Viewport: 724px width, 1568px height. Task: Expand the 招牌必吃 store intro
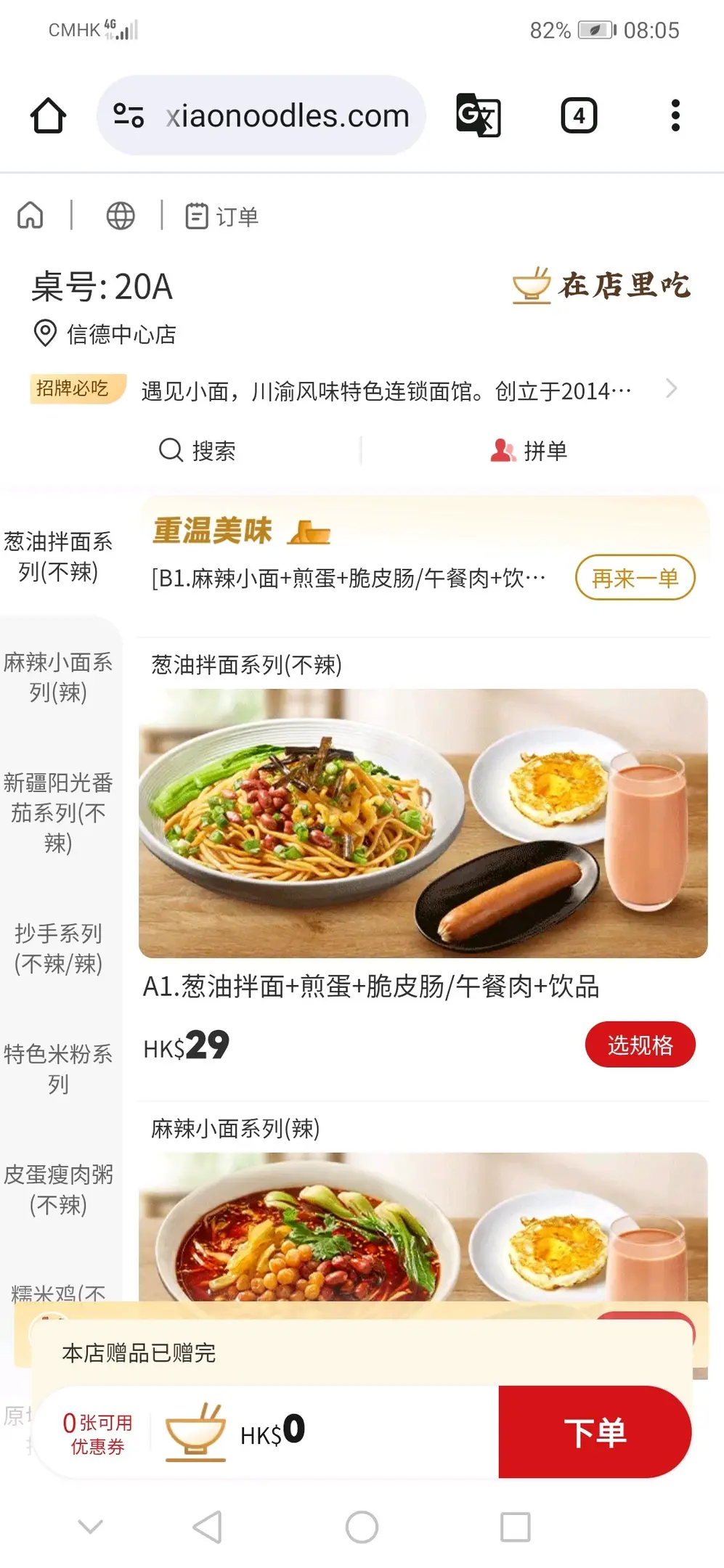[x=671, y=389]
